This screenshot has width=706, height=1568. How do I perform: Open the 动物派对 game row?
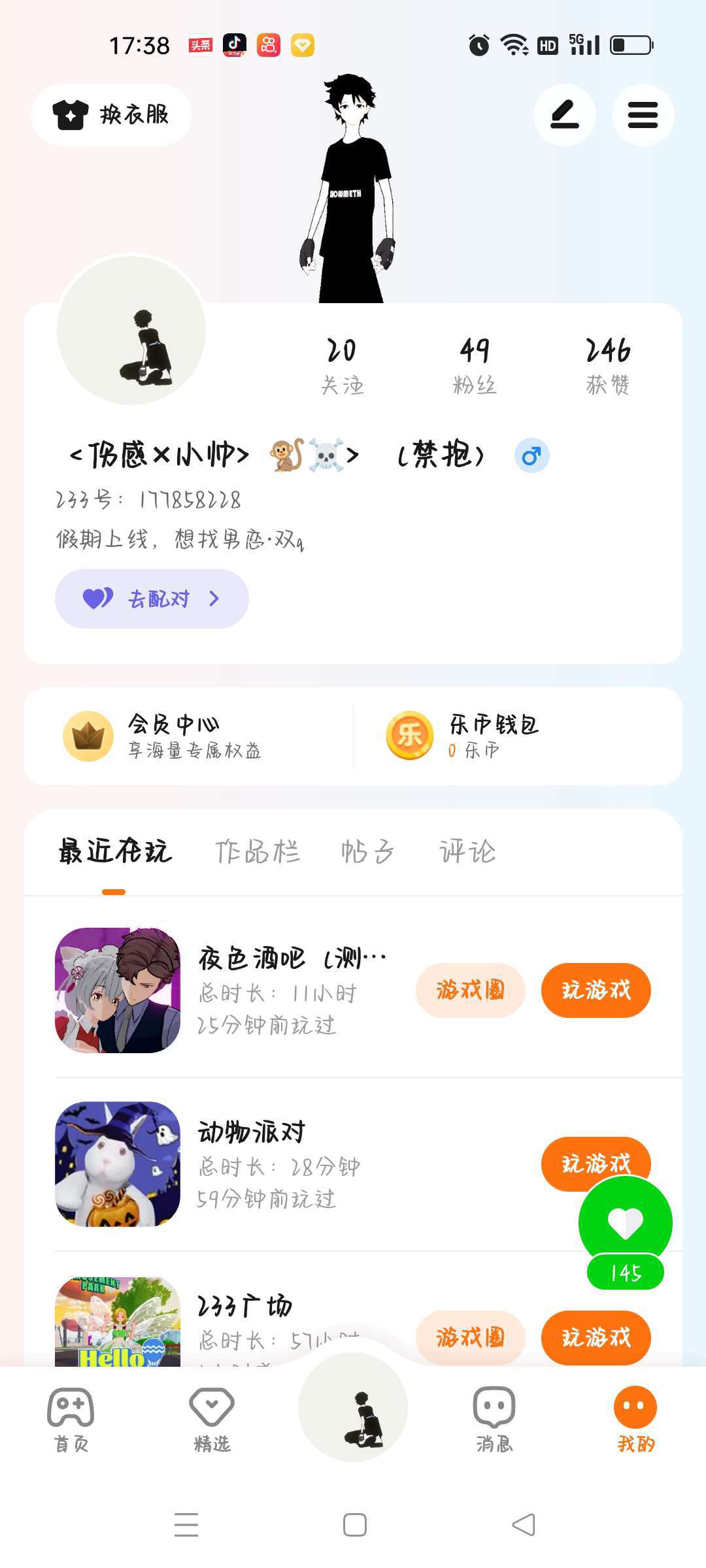pyautogui.click(x=353, y=1164)
